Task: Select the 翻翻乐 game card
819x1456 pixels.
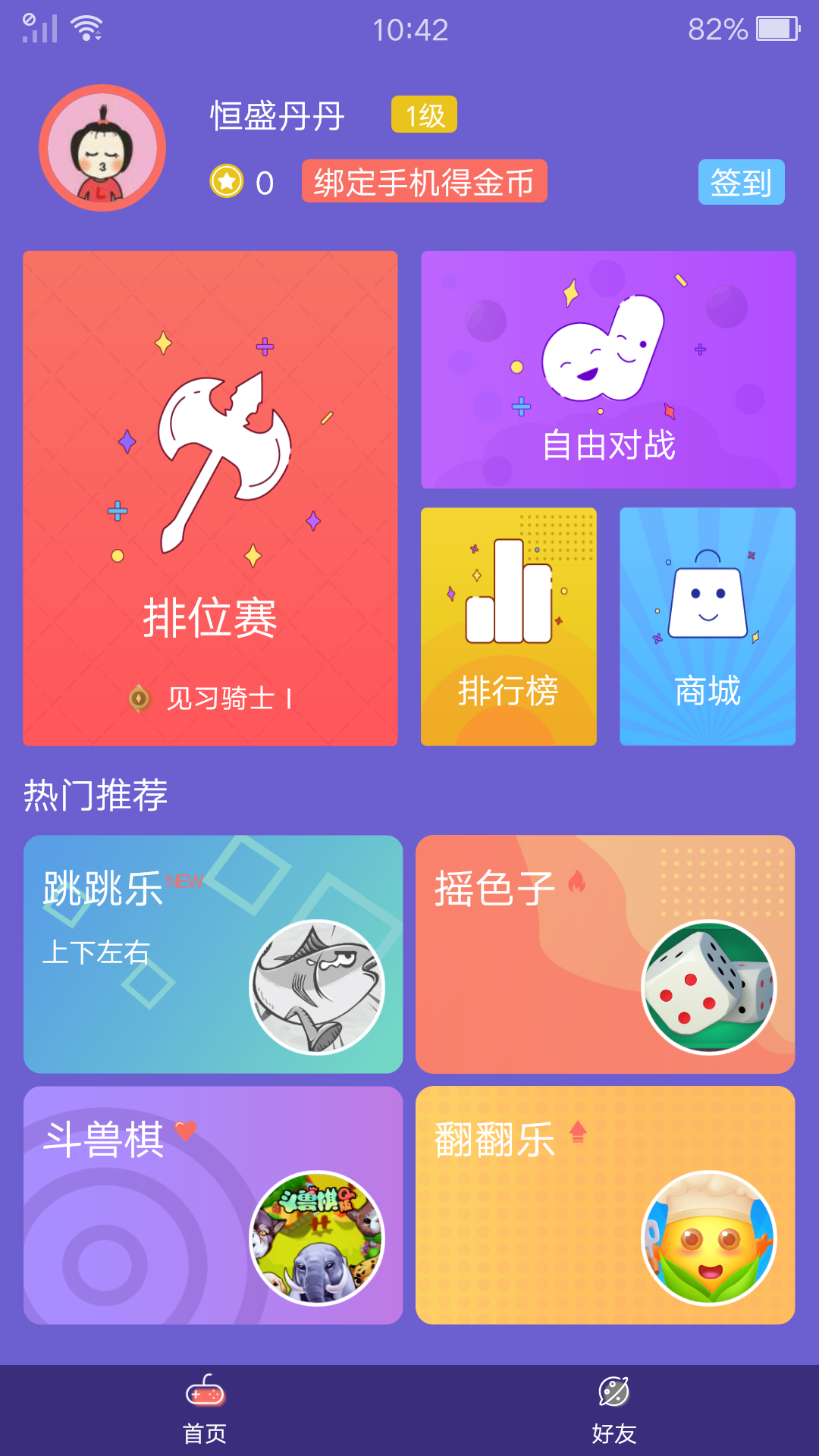Action: [605, 1205]
